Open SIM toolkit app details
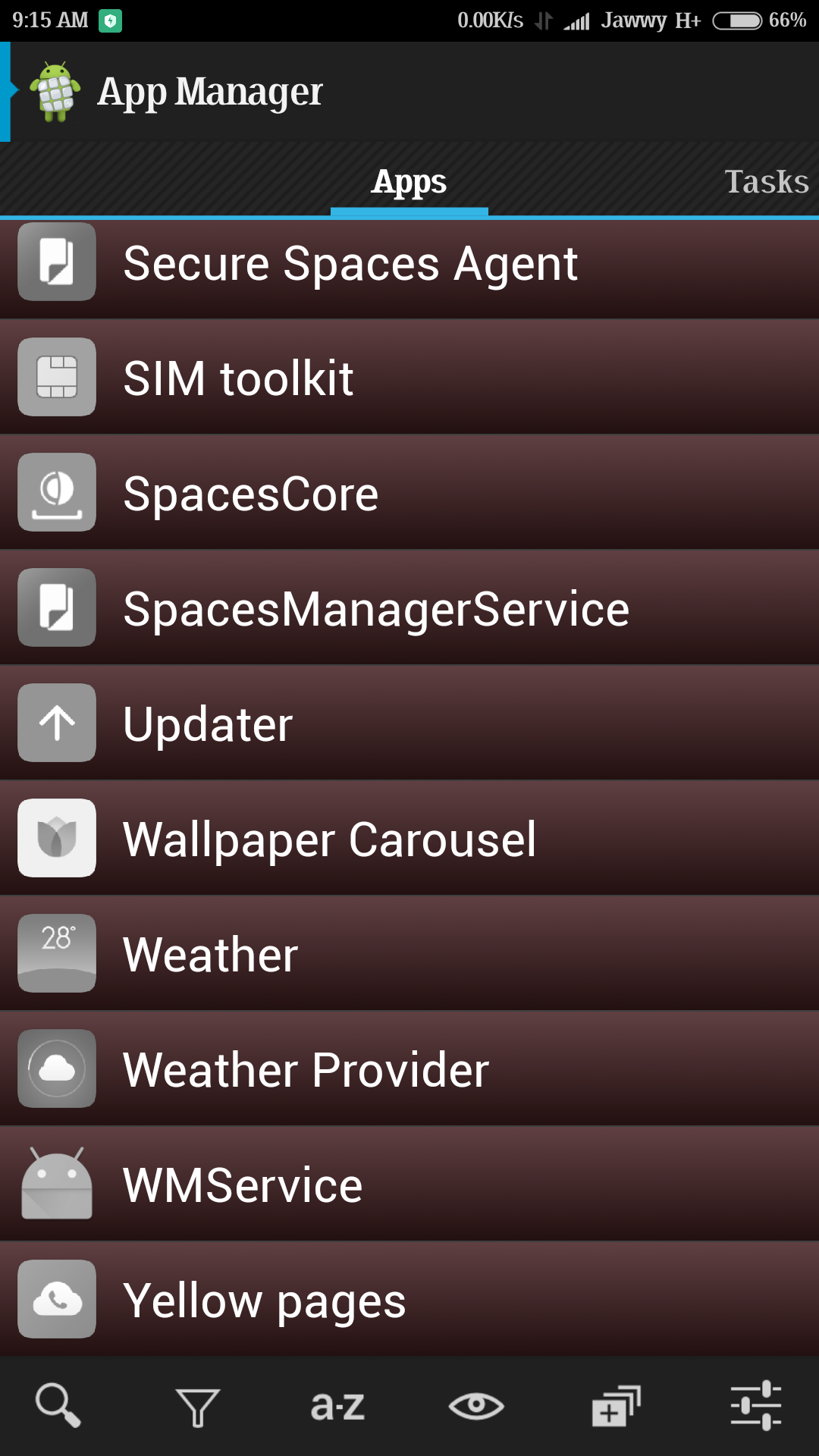819x1456 pixels. [409, 378]
